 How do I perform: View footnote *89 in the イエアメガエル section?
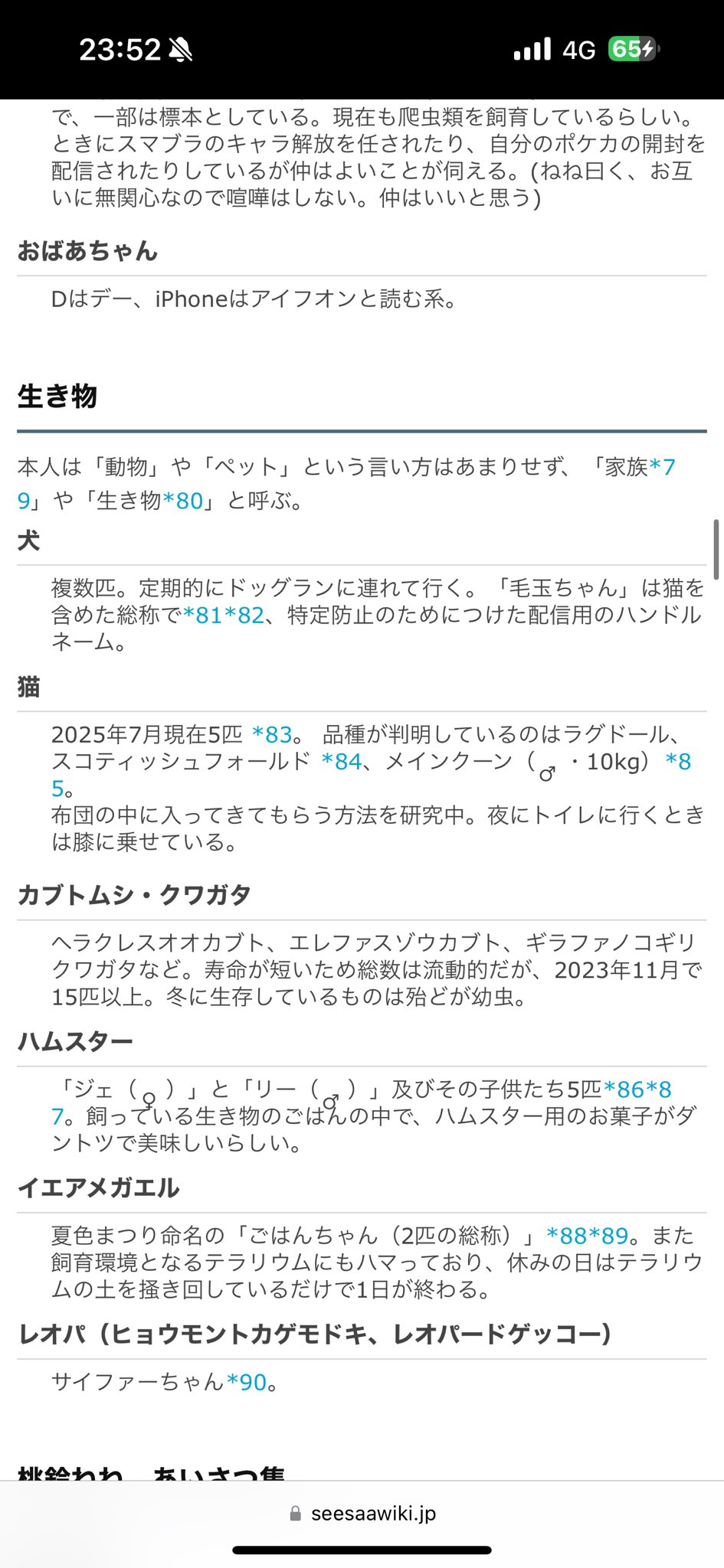click(608, 1236)
